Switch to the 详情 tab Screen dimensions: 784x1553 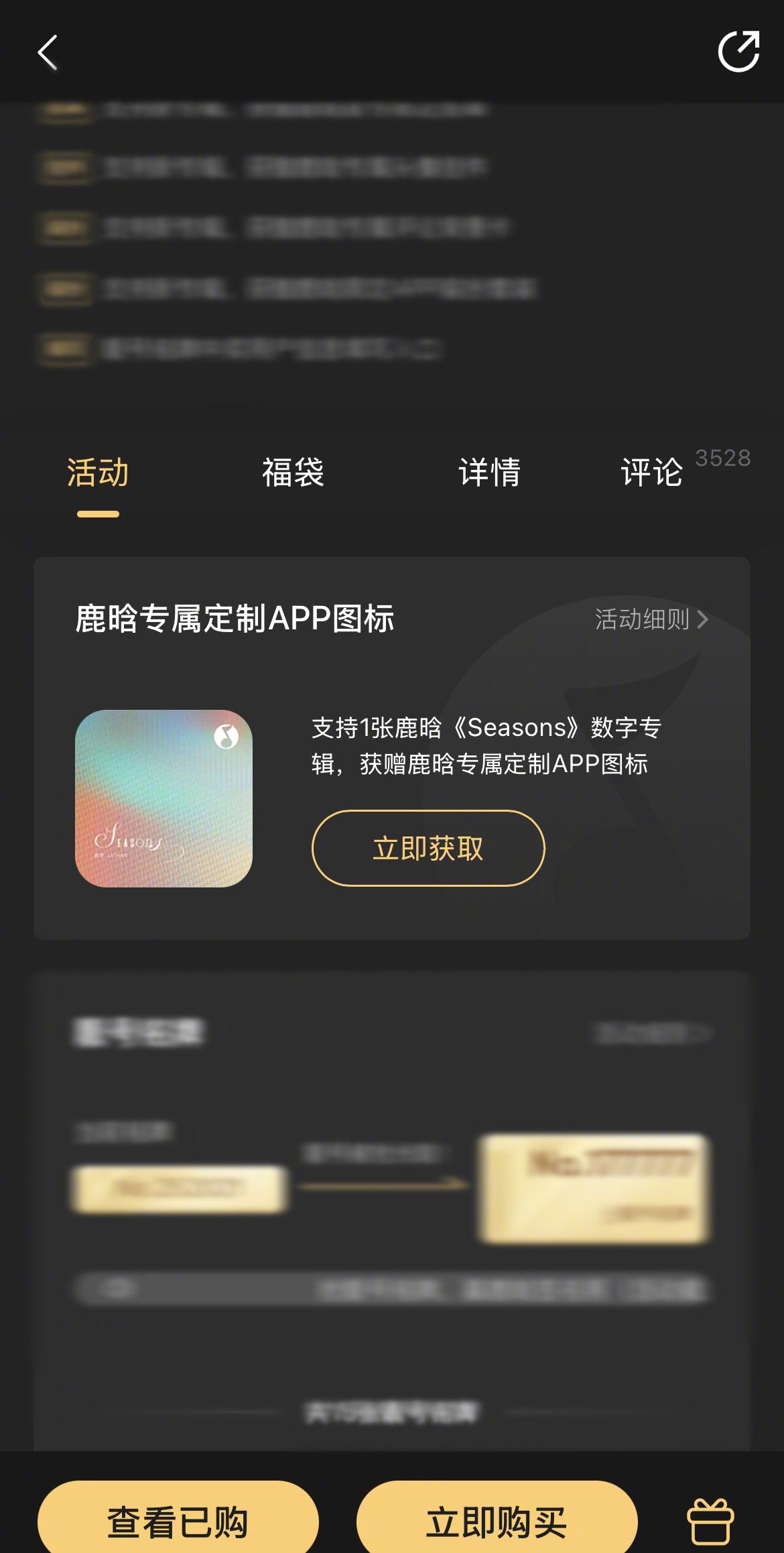pyautogui.click(x=489, y=473)
